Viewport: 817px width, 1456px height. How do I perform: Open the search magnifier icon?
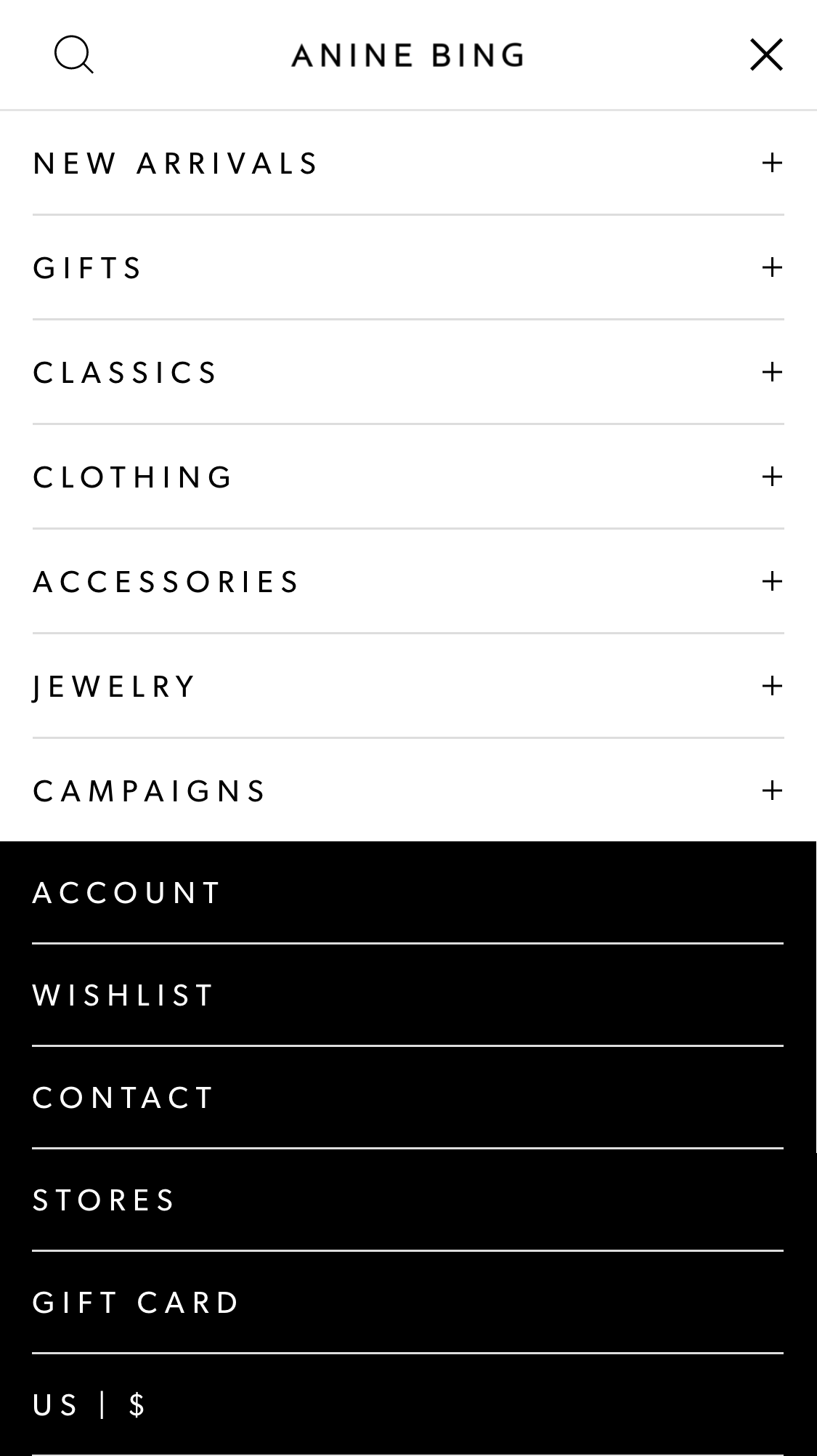point(73,54)
